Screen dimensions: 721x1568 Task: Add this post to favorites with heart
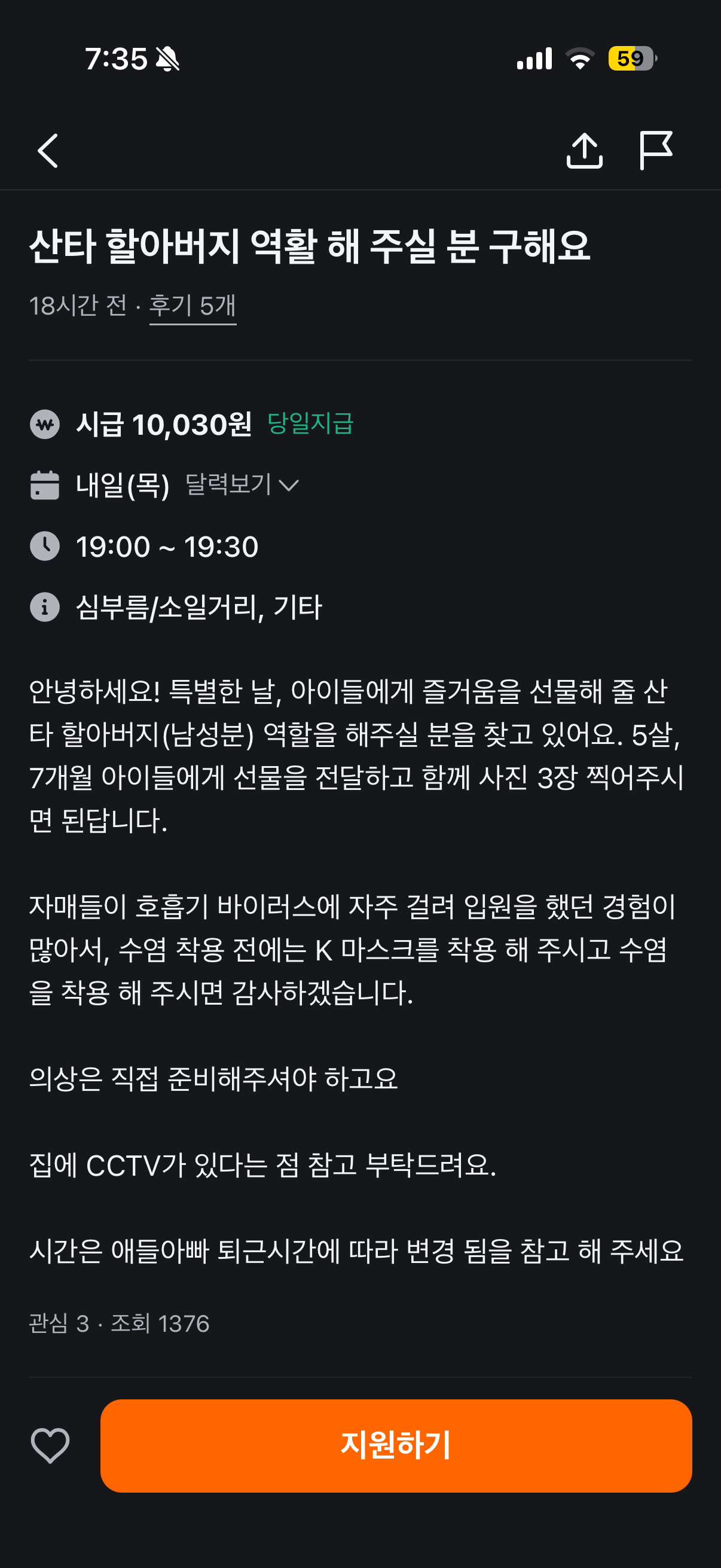tap(50, 1445)
